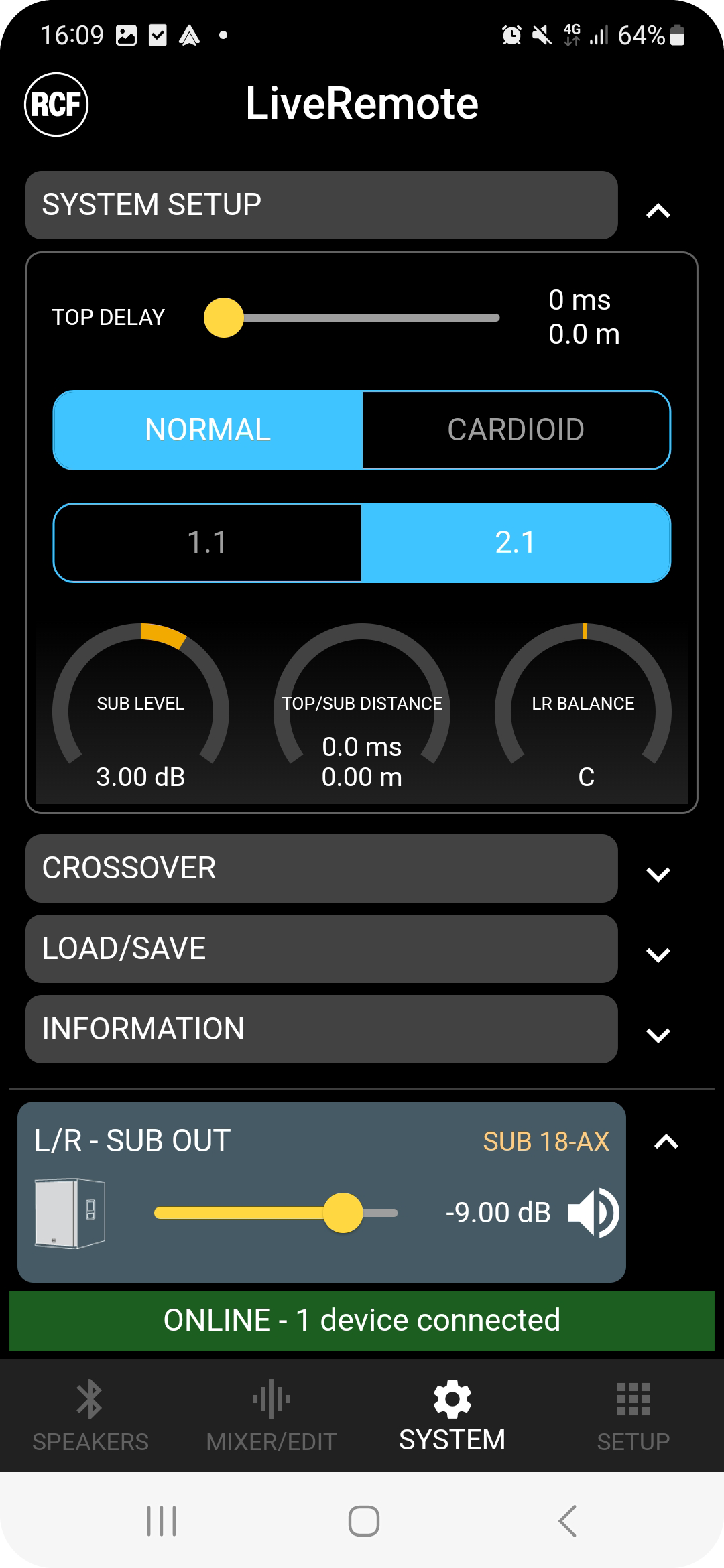Expand the INFORMATION section
The width and height of the screenshot is (724, 1568).
[658, 1035]
